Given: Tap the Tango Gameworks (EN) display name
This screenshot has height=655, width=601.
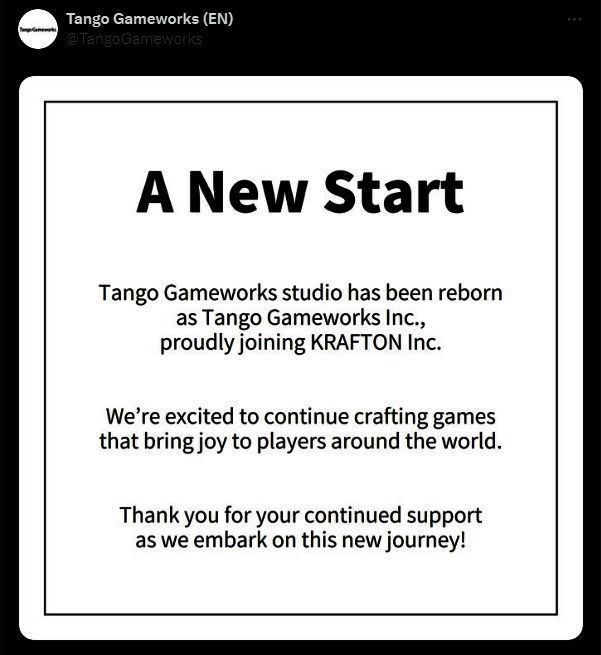Looking at the screenshot, I should (148, 19).
